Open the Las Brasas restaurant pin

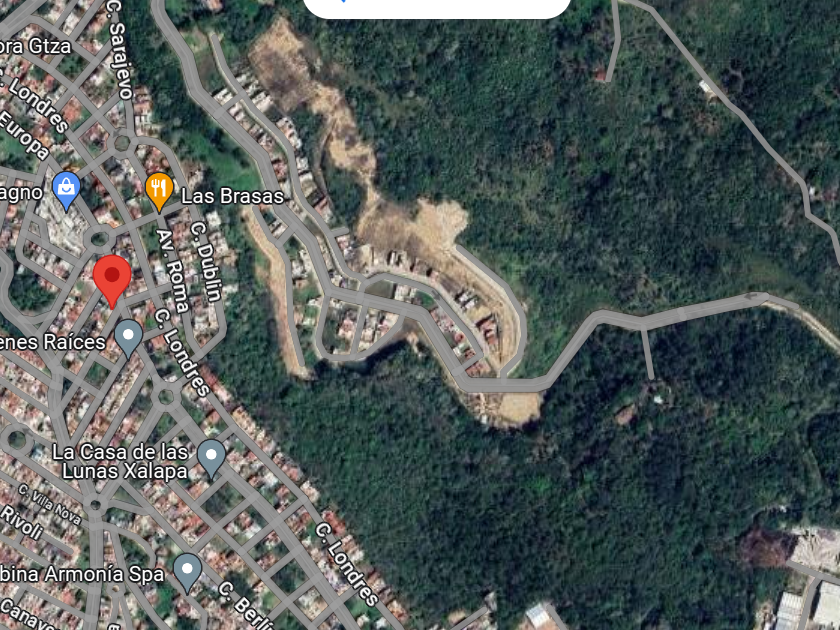click(159, 190)
